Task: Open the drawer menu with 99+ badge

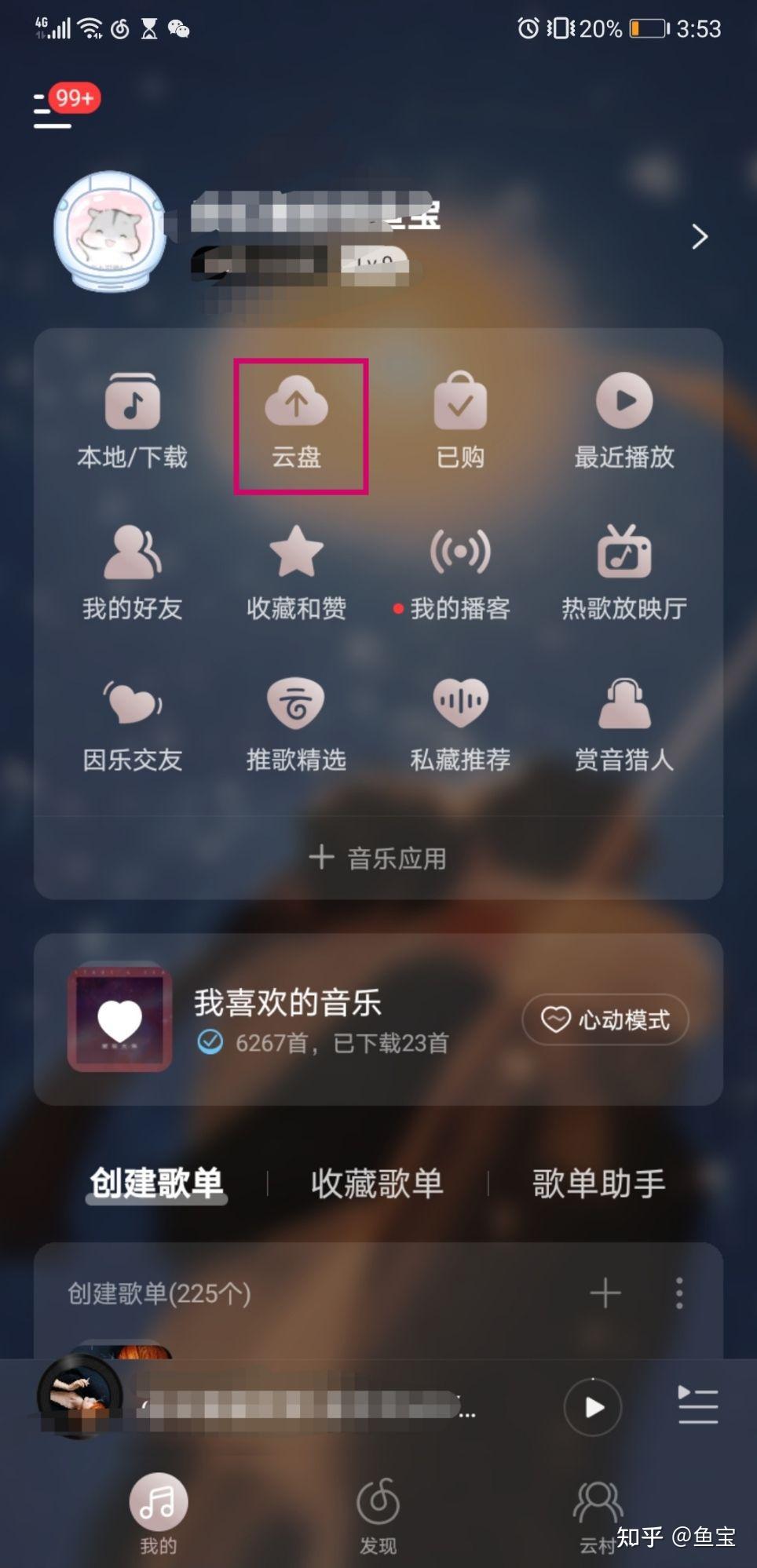Action: click(53, 109)
